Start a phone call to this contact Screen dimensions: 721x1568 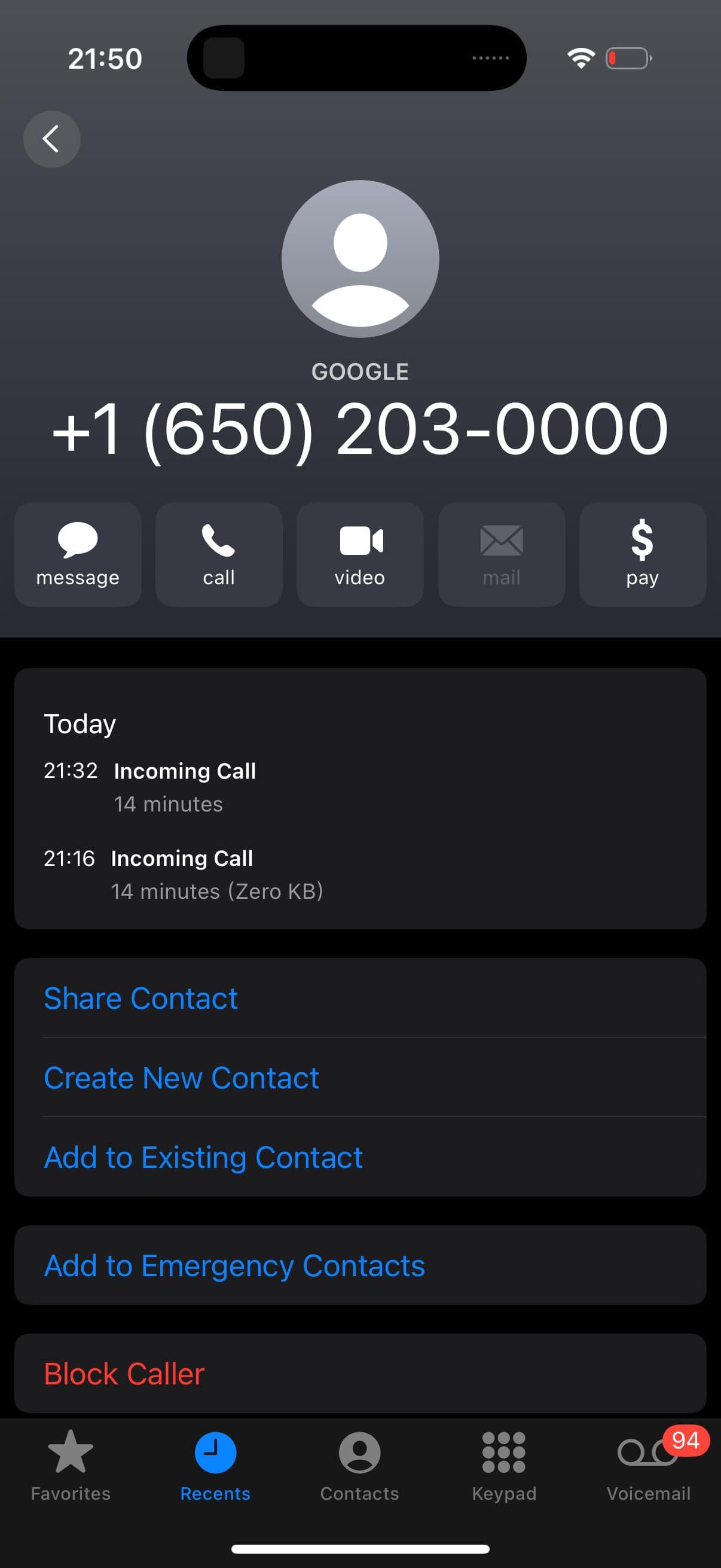point(218,554)
